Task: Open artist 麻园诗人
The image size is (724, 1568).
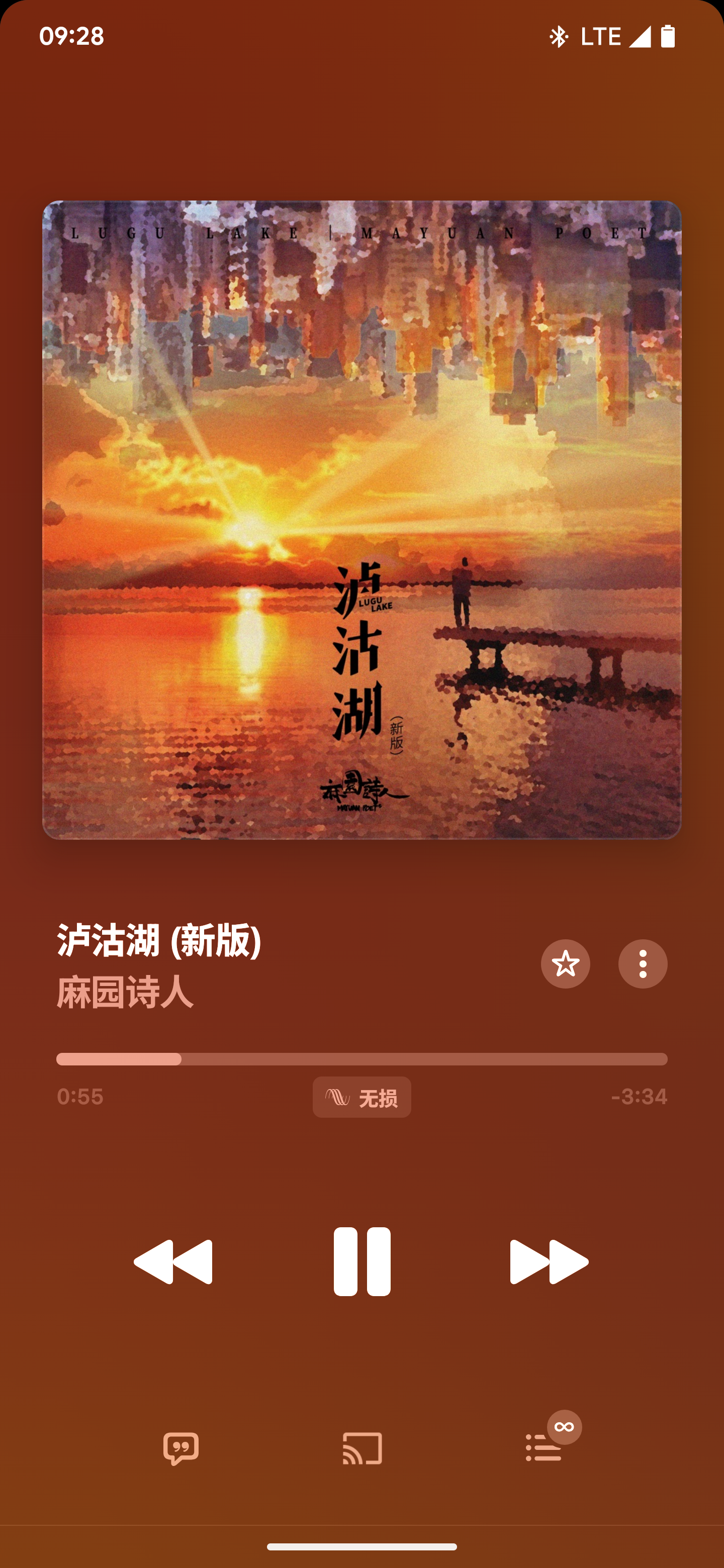Action: click(125, 993)
